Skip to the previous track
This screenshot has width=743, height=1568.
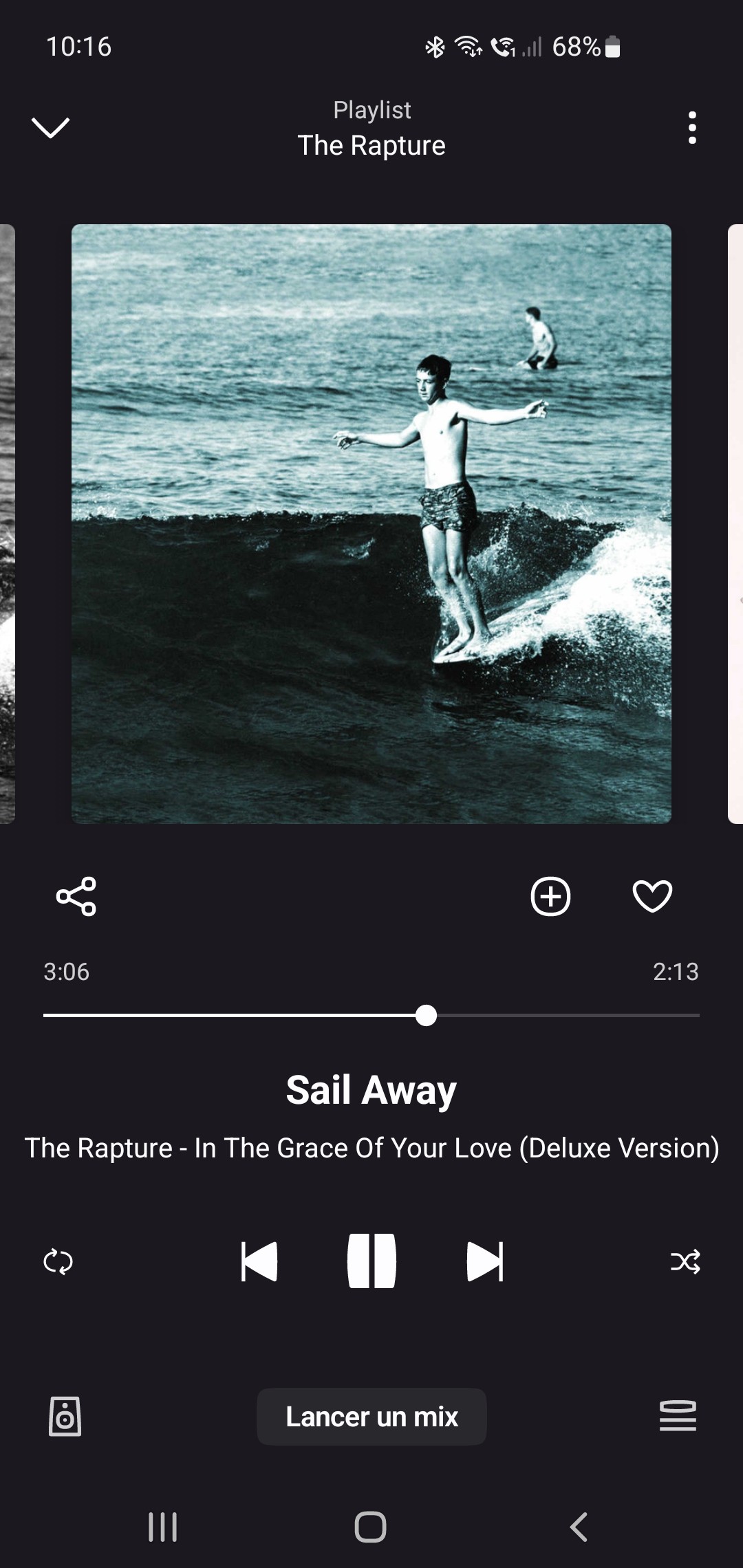[259, 1261]
